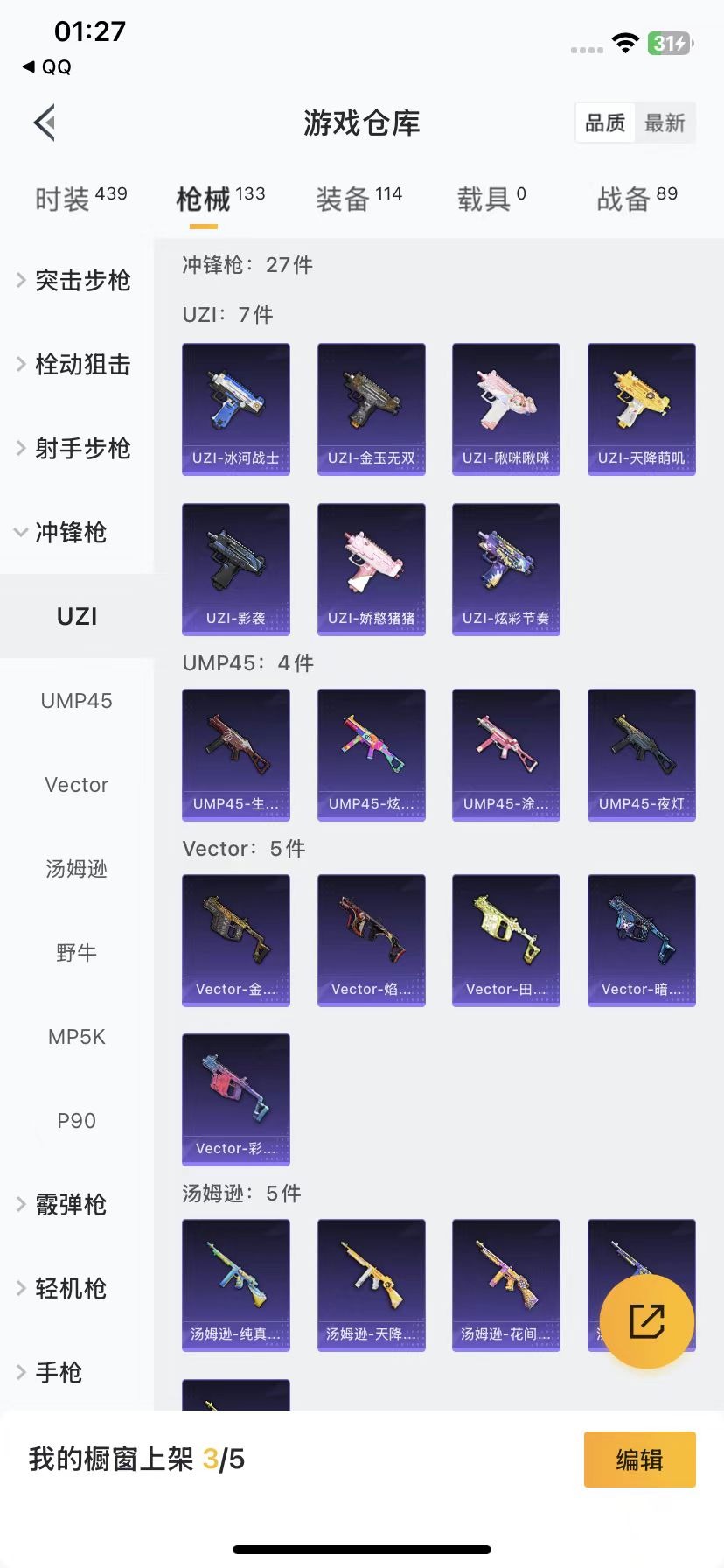Switch to the 战备 tab
The width and height of the screenshot is (724, 1568).
pyautogui.click(x=637, y=199)
